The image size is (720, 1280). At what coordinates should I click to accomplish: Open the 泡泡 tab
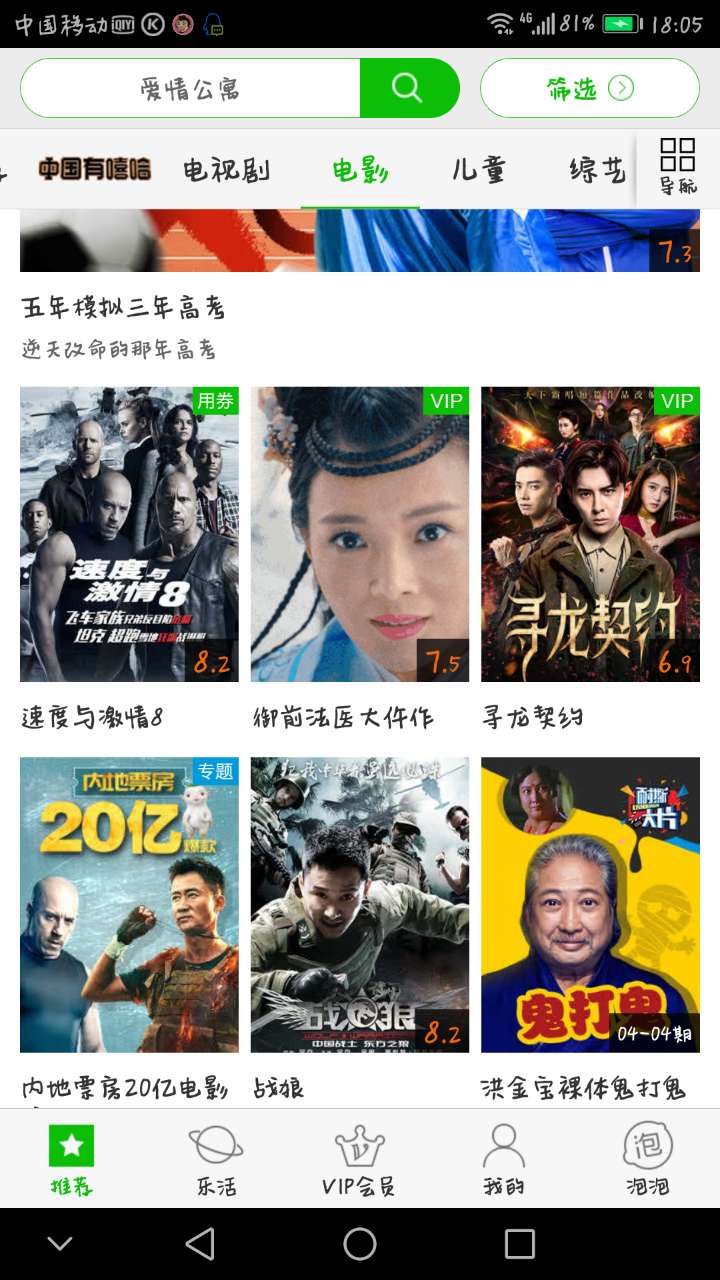[x=647, y=1159]
